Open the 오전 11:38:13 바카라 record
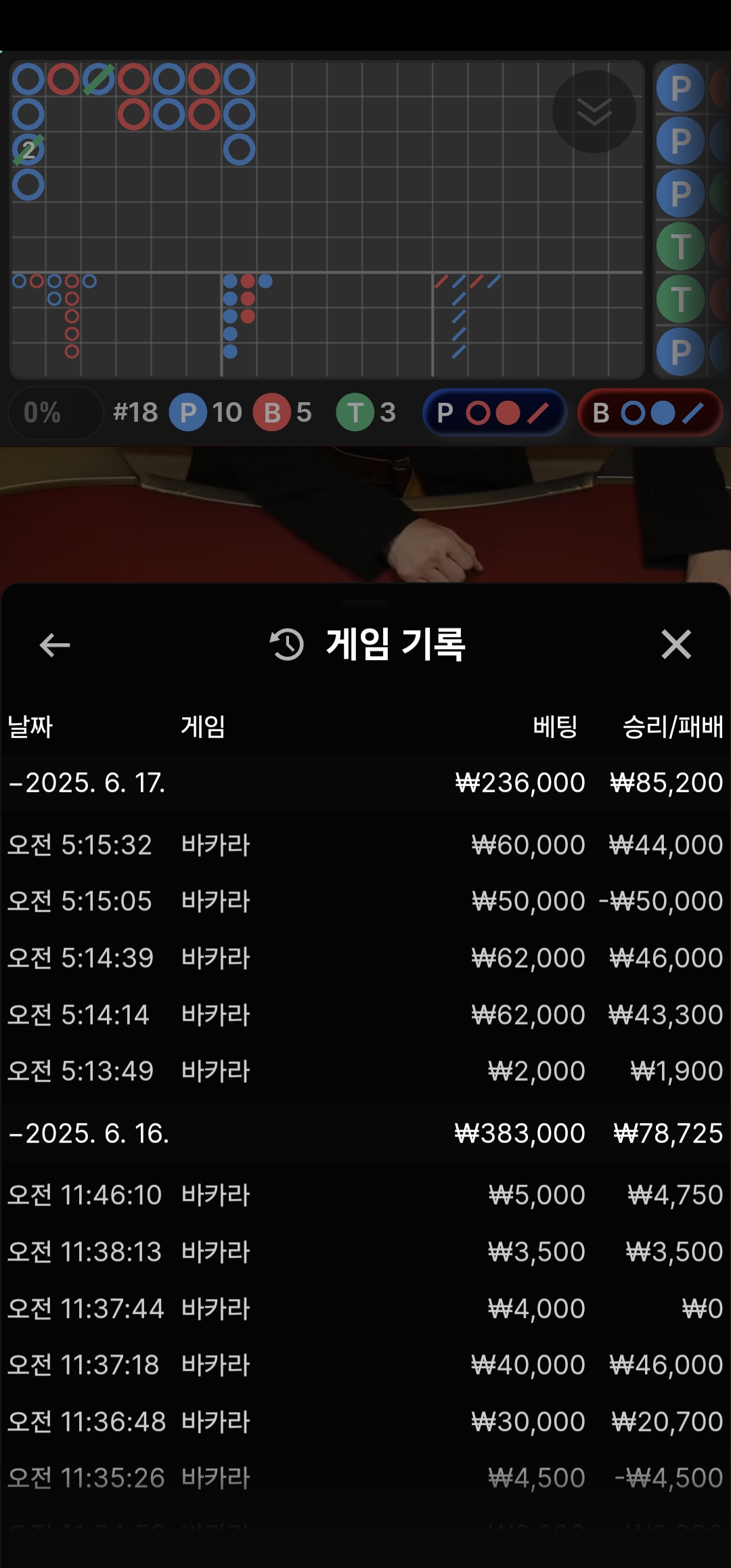Screen dimensions: 731x1568 (x=365, y=1252)
